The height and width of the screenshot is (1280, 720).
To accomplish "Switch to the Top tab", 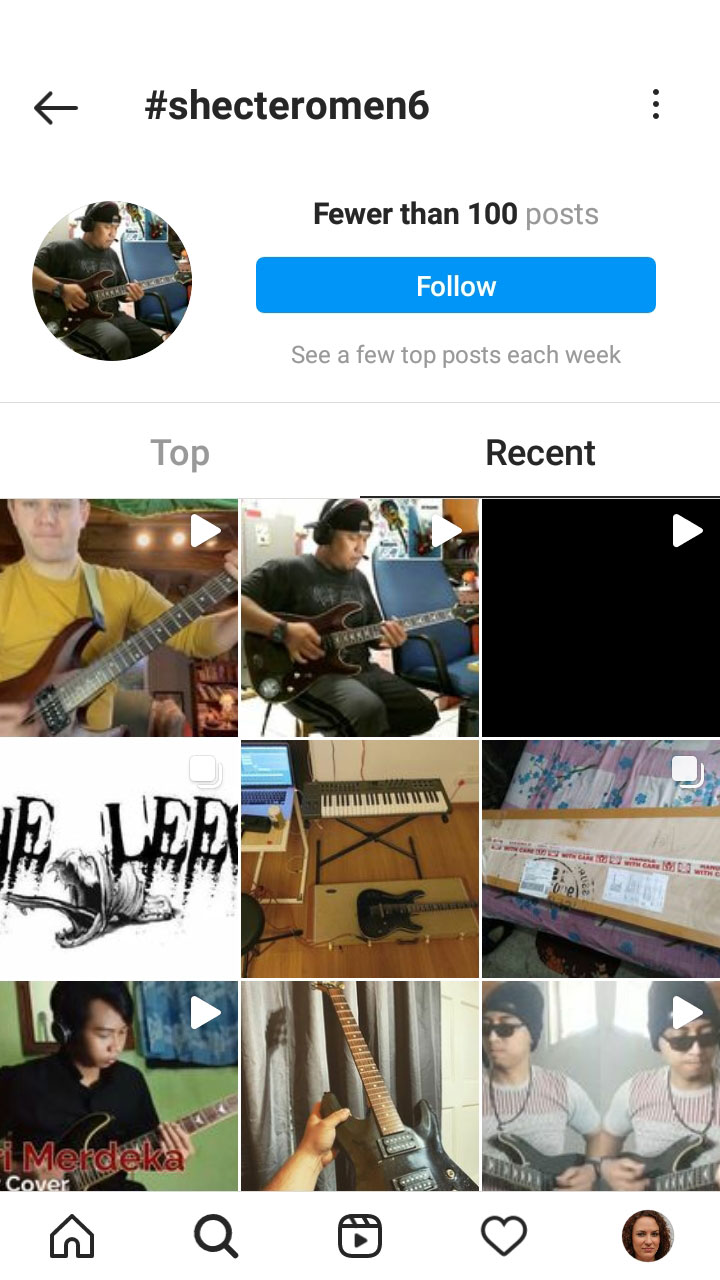I will [180, 453].
